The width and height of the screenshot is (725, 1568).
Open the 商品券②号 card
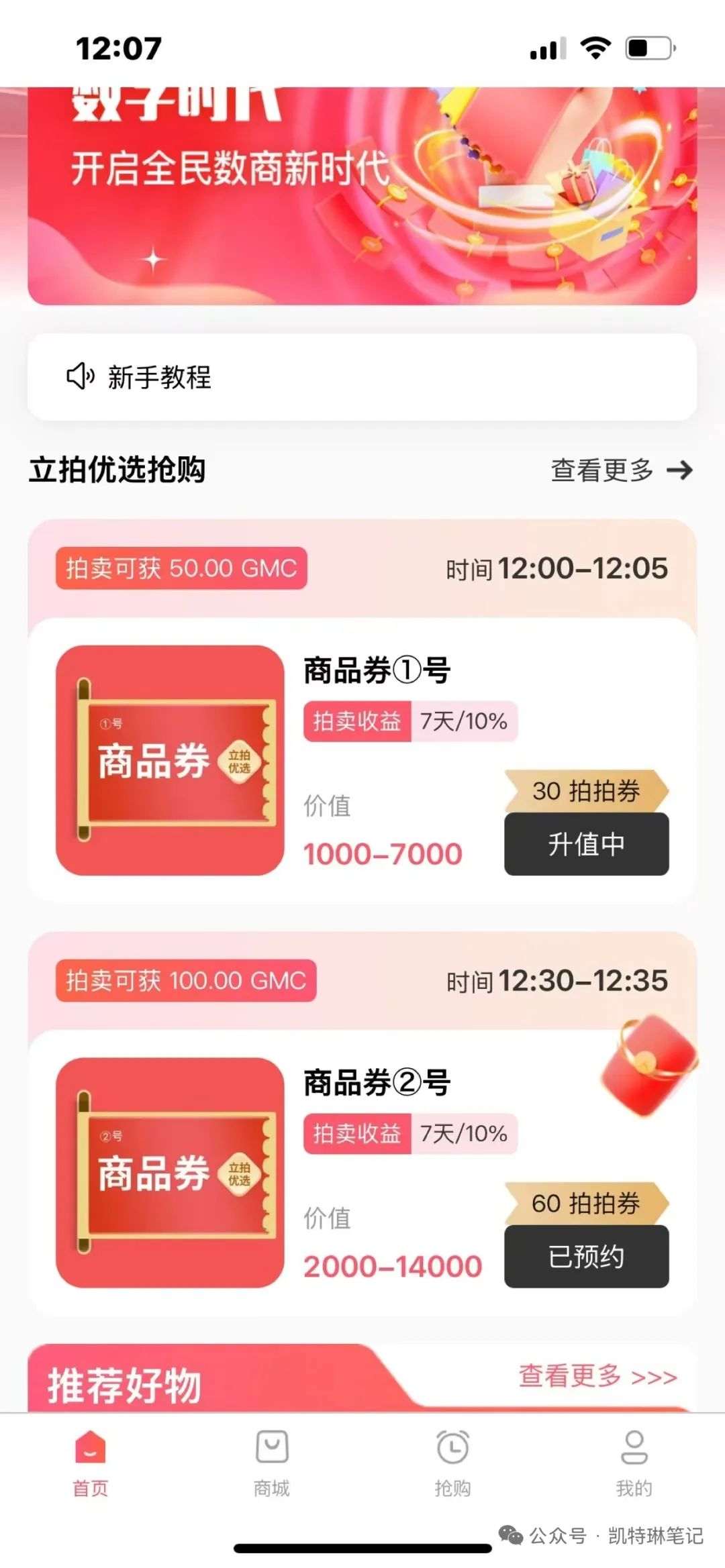(376, 1083)
